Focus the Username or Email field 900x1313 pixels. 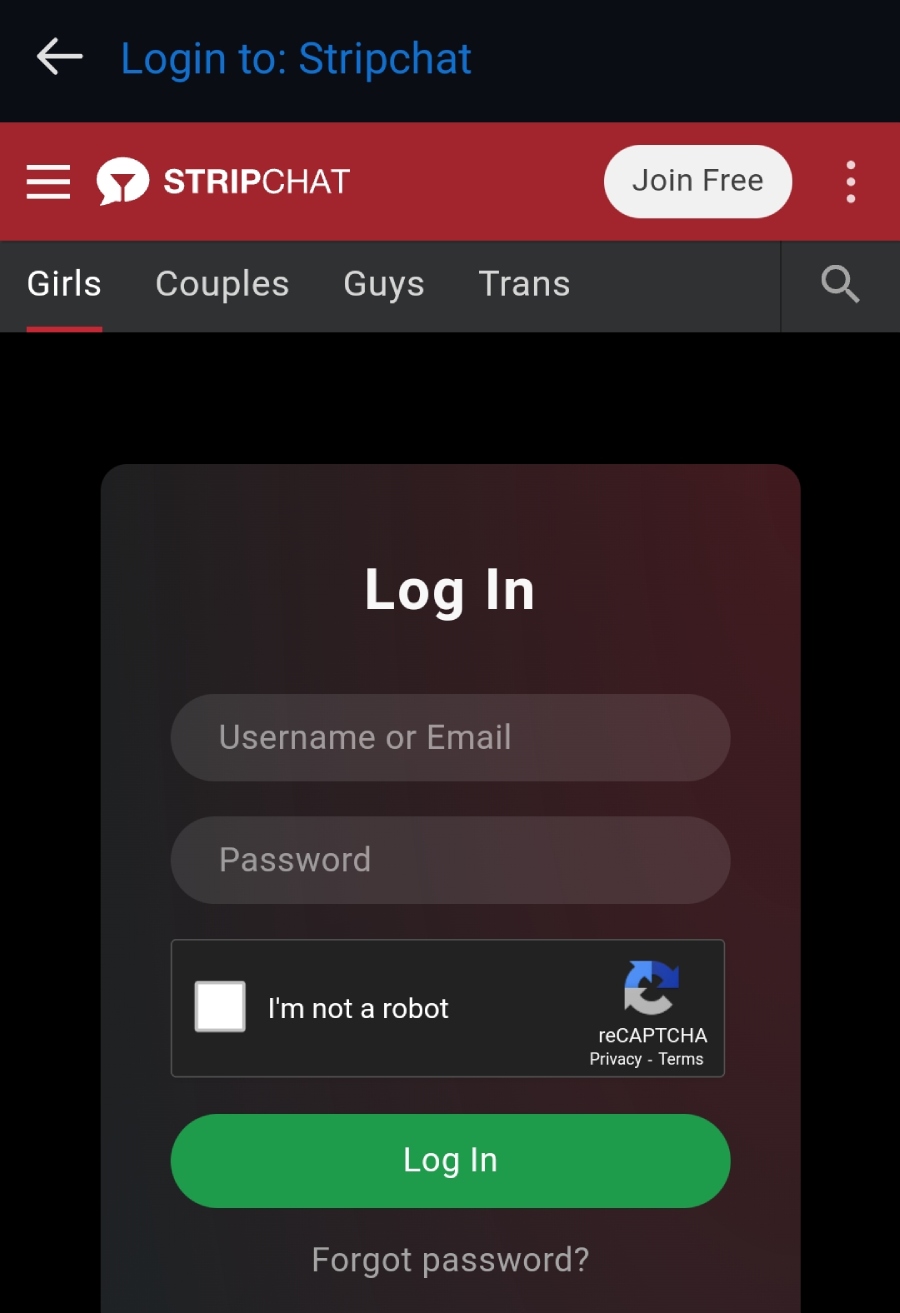pos(450,738)
